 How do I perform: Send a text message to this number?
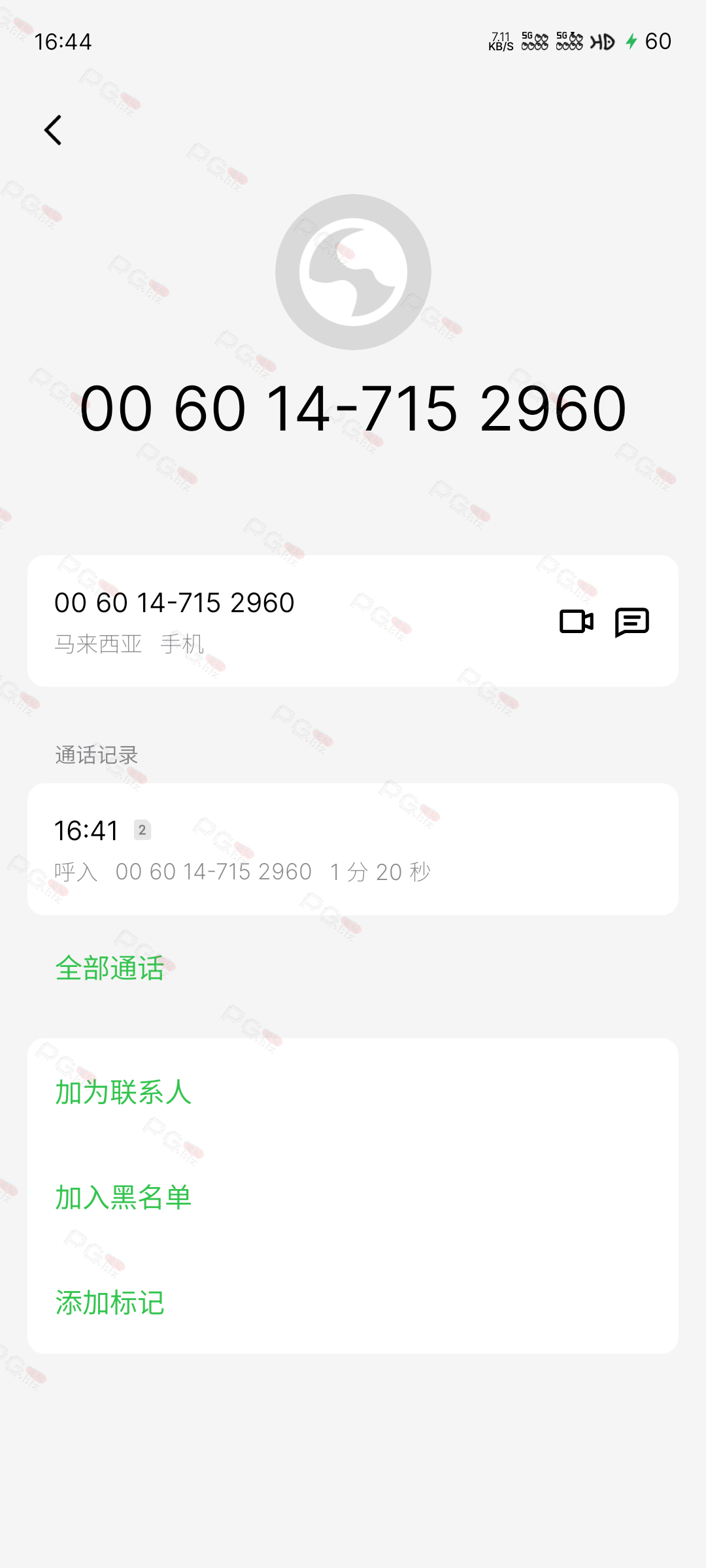(x=632, y=622)
